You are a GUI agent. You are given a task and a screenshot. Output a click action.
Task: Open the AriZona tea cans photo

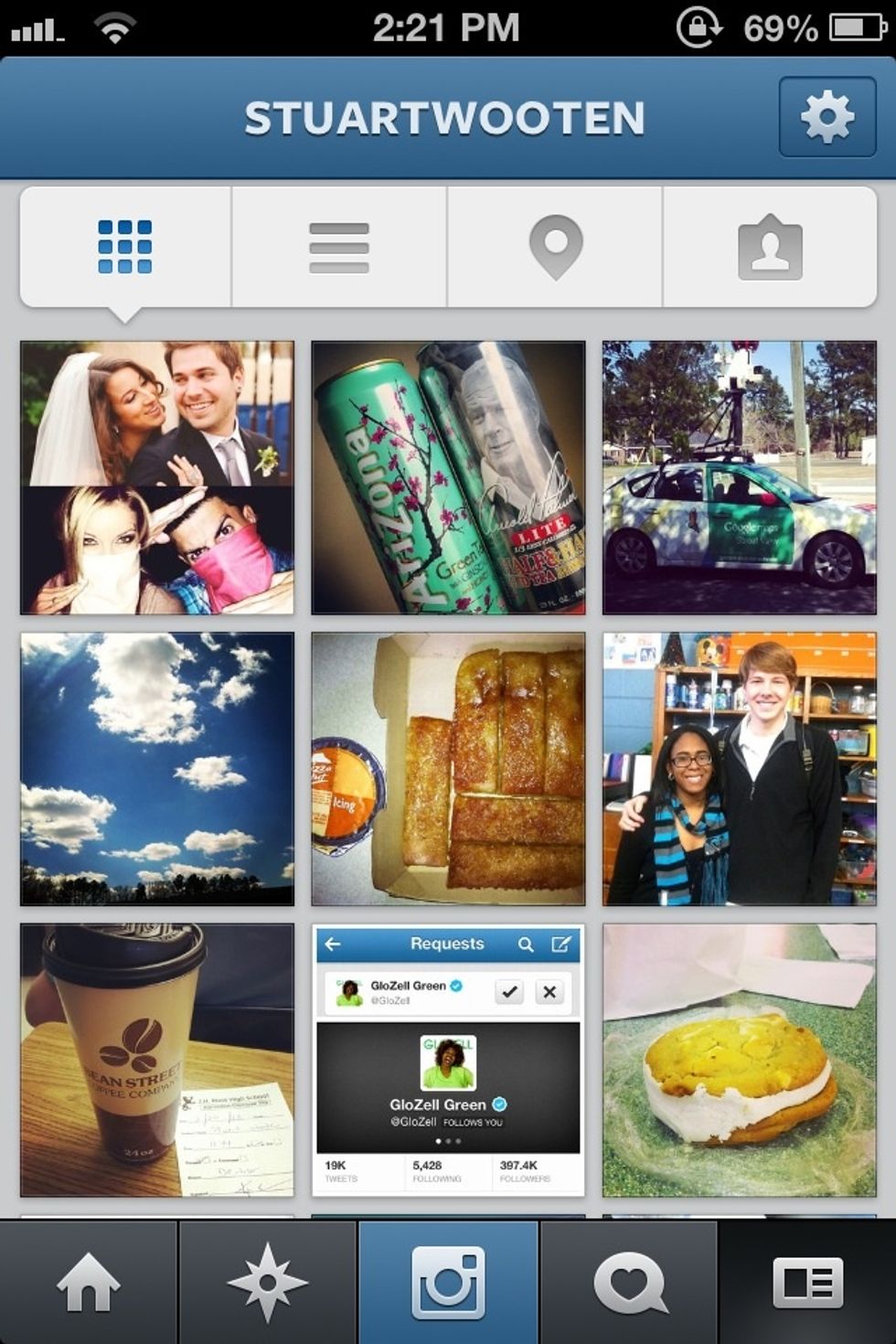pyautogui.click(x=448, y=477)
